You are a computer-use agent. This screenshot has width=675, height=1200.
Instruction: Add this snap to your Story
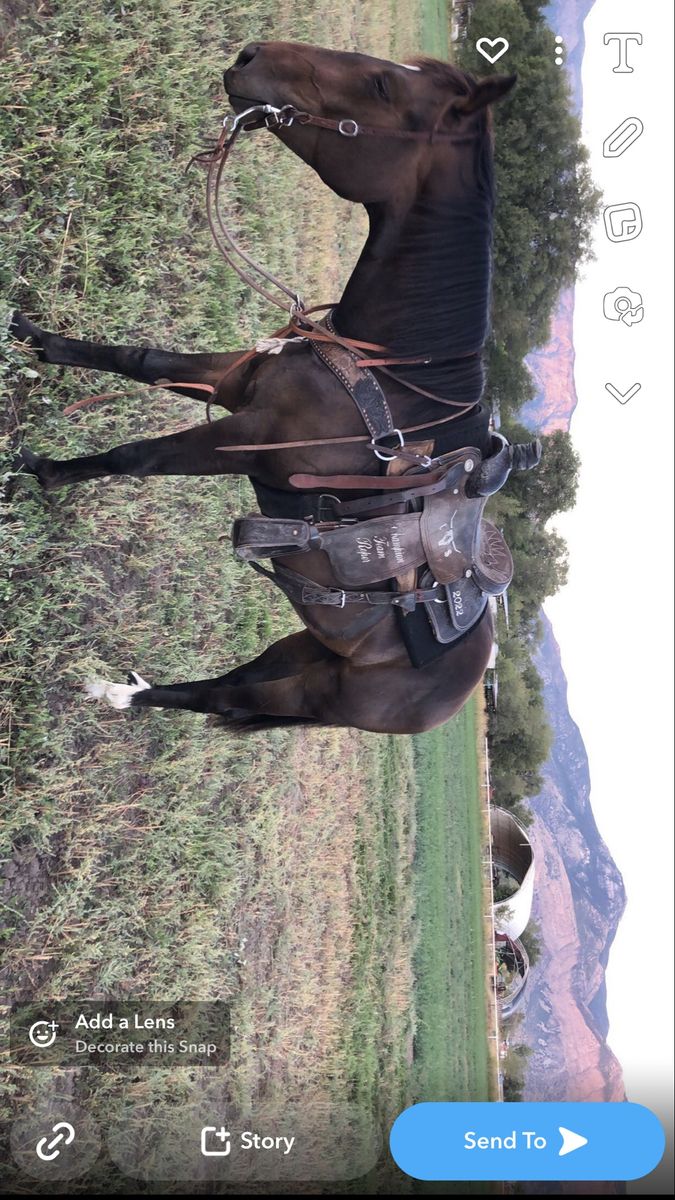coord(247,1141)
